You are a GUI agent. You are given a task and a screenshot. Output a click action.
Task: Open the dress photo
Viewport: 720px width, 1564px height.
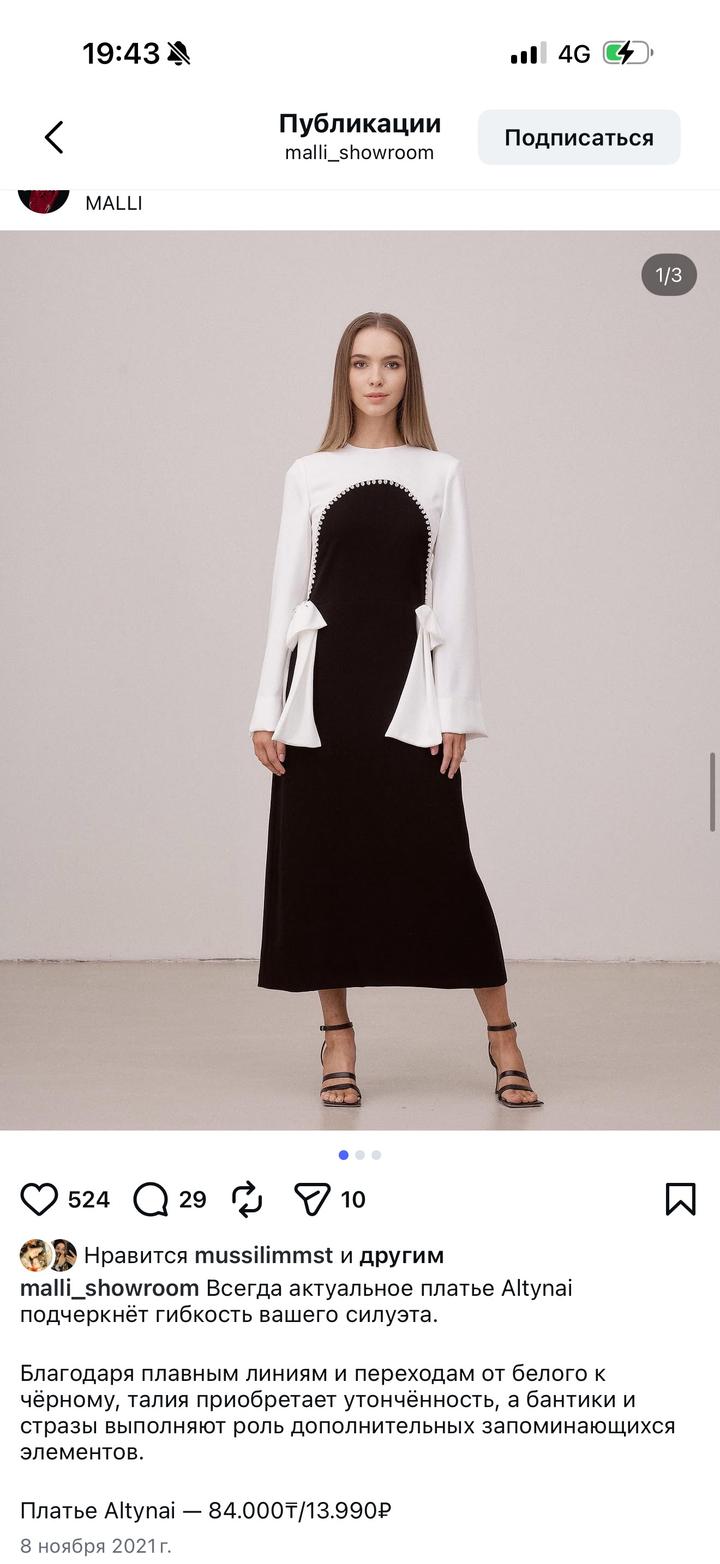tap(360, 680)
